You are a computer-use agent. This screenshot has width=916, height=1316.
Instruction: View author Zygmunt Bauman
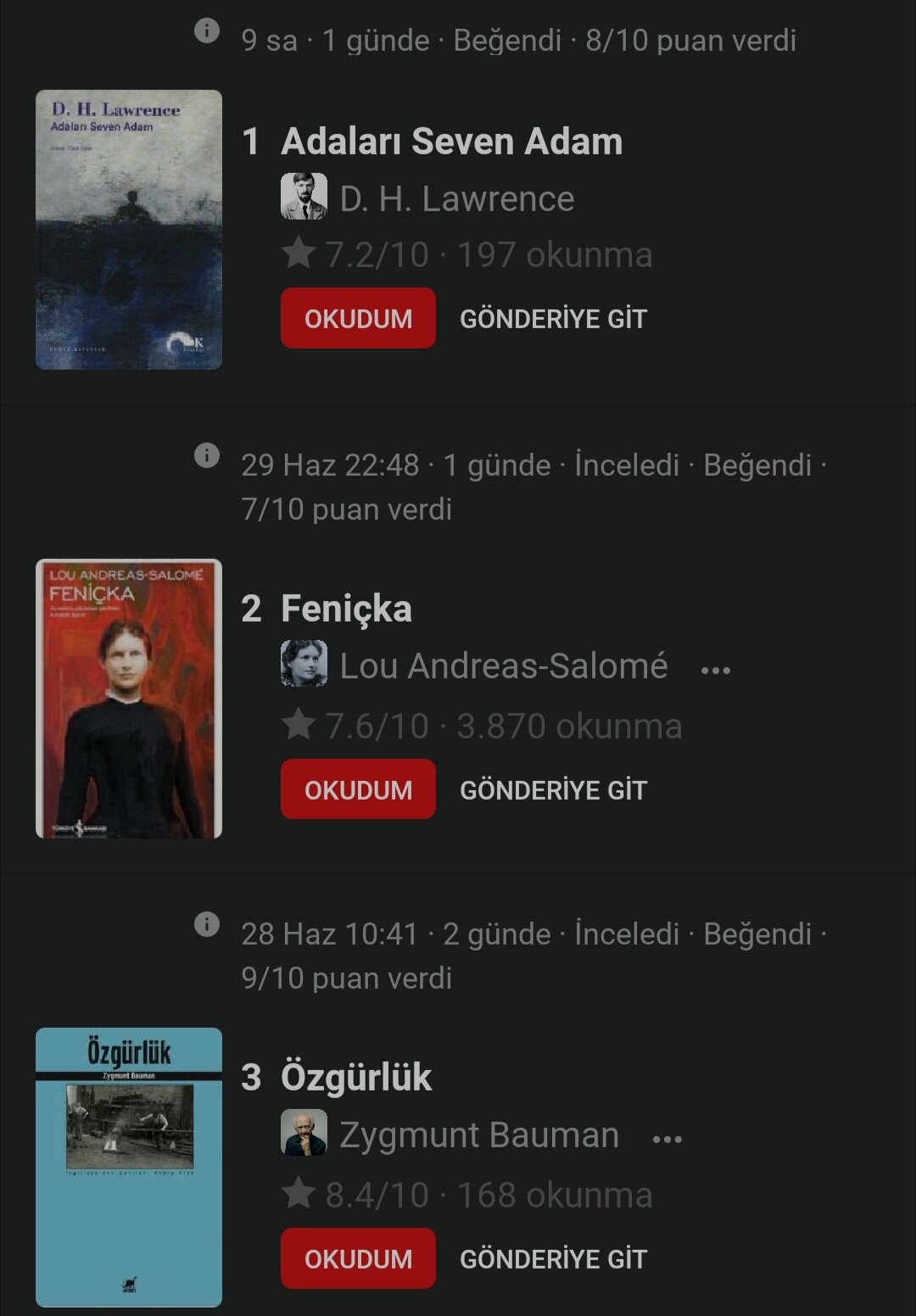[479, 1135]
